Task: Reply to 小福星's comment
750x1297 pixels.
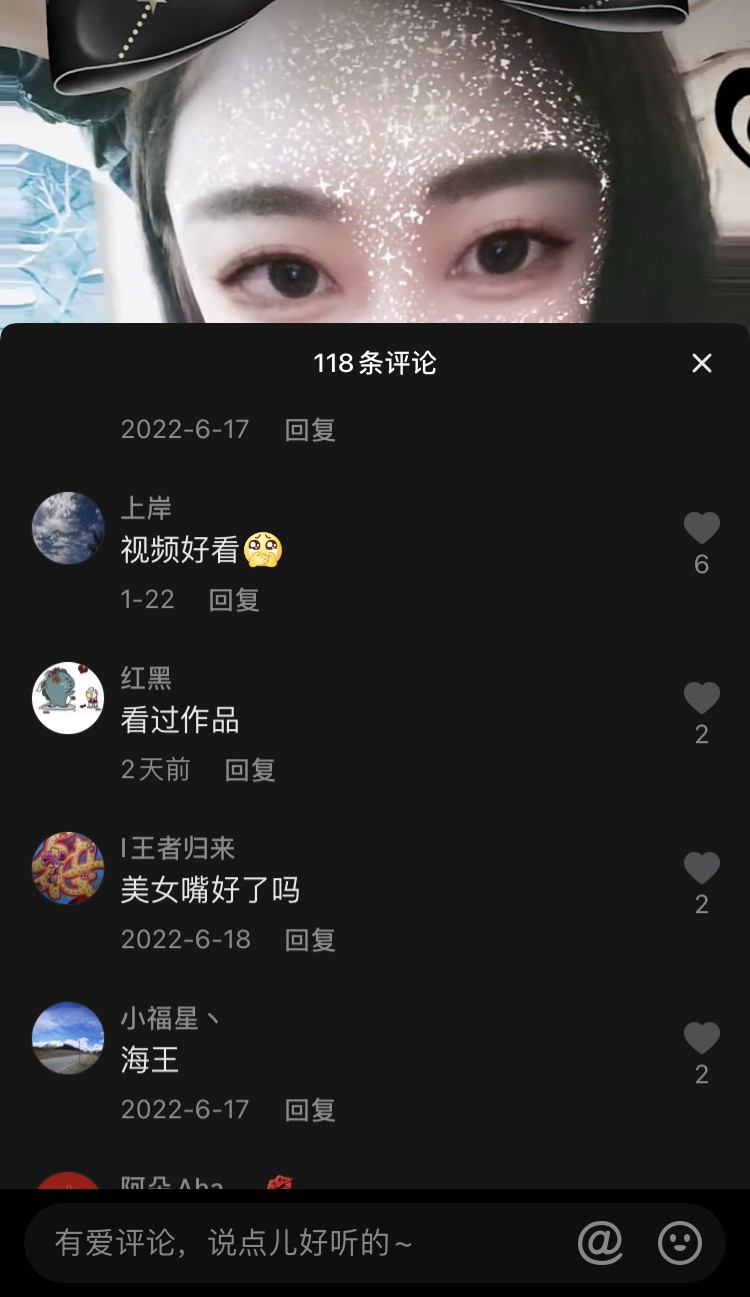Action: (310, 1110)
